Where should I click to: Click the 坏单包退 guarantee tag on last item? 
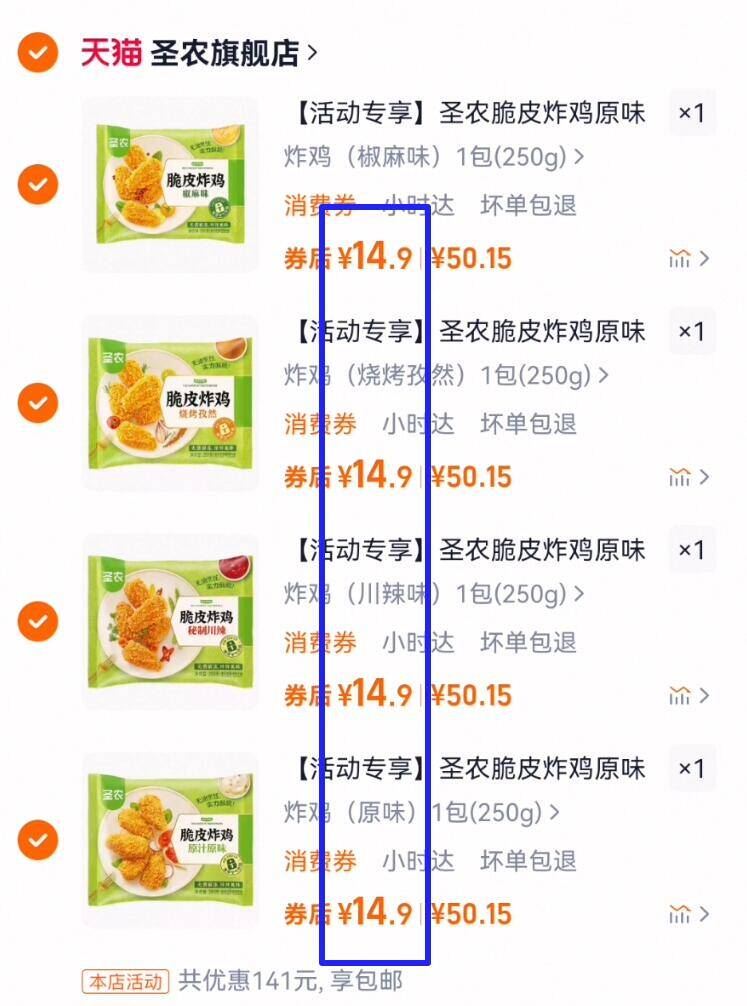(x=528, y=861)
